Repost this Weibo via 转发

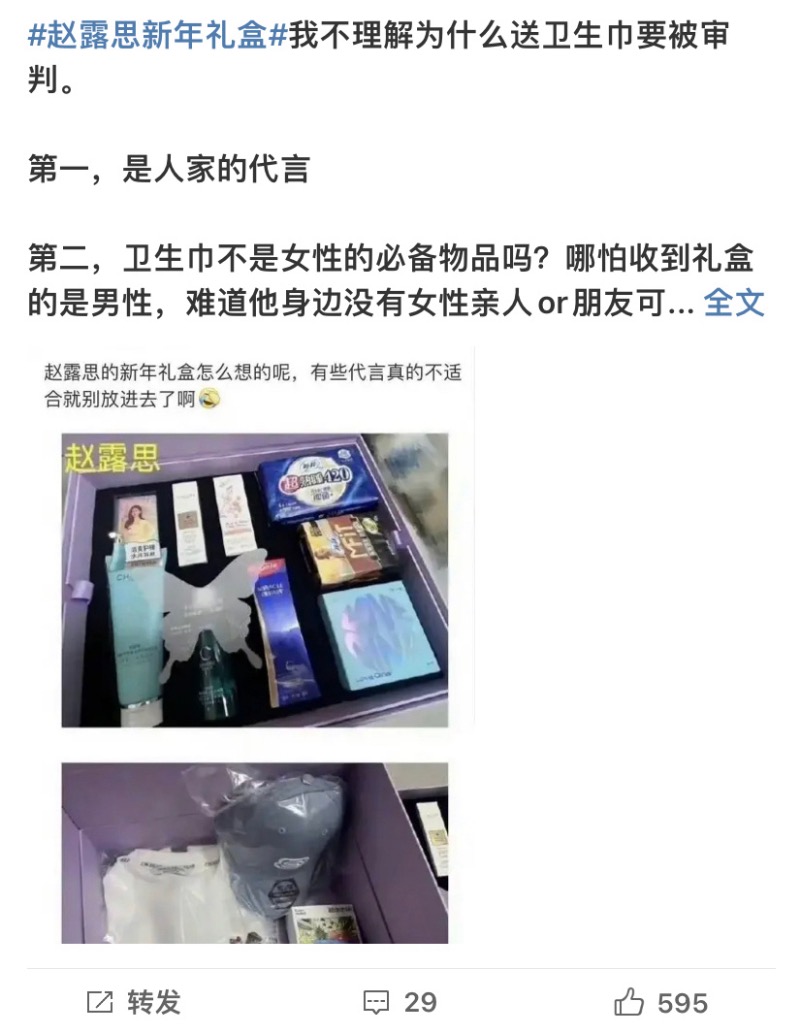133,1002
